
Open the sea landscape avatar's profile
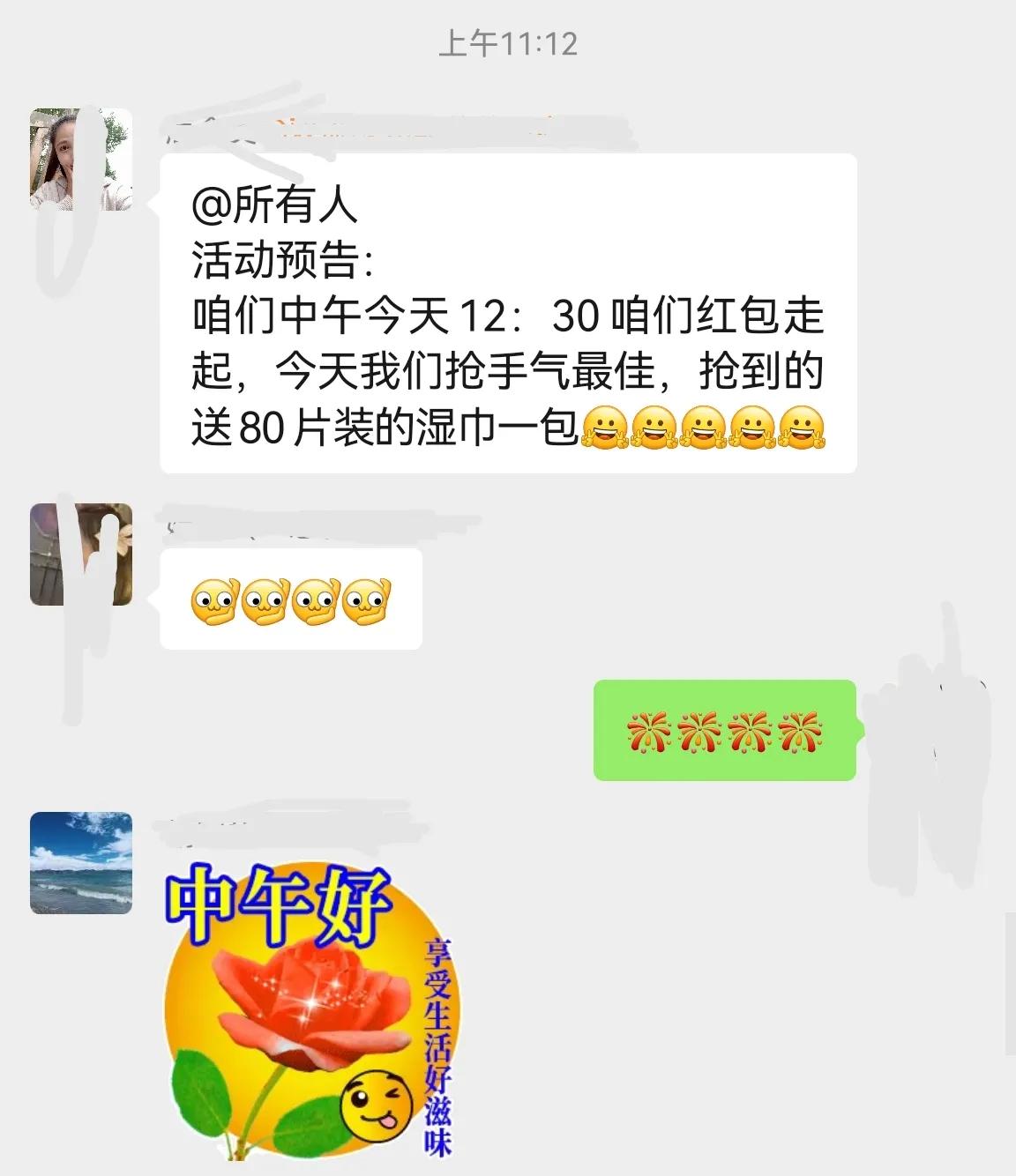point(81,862)
